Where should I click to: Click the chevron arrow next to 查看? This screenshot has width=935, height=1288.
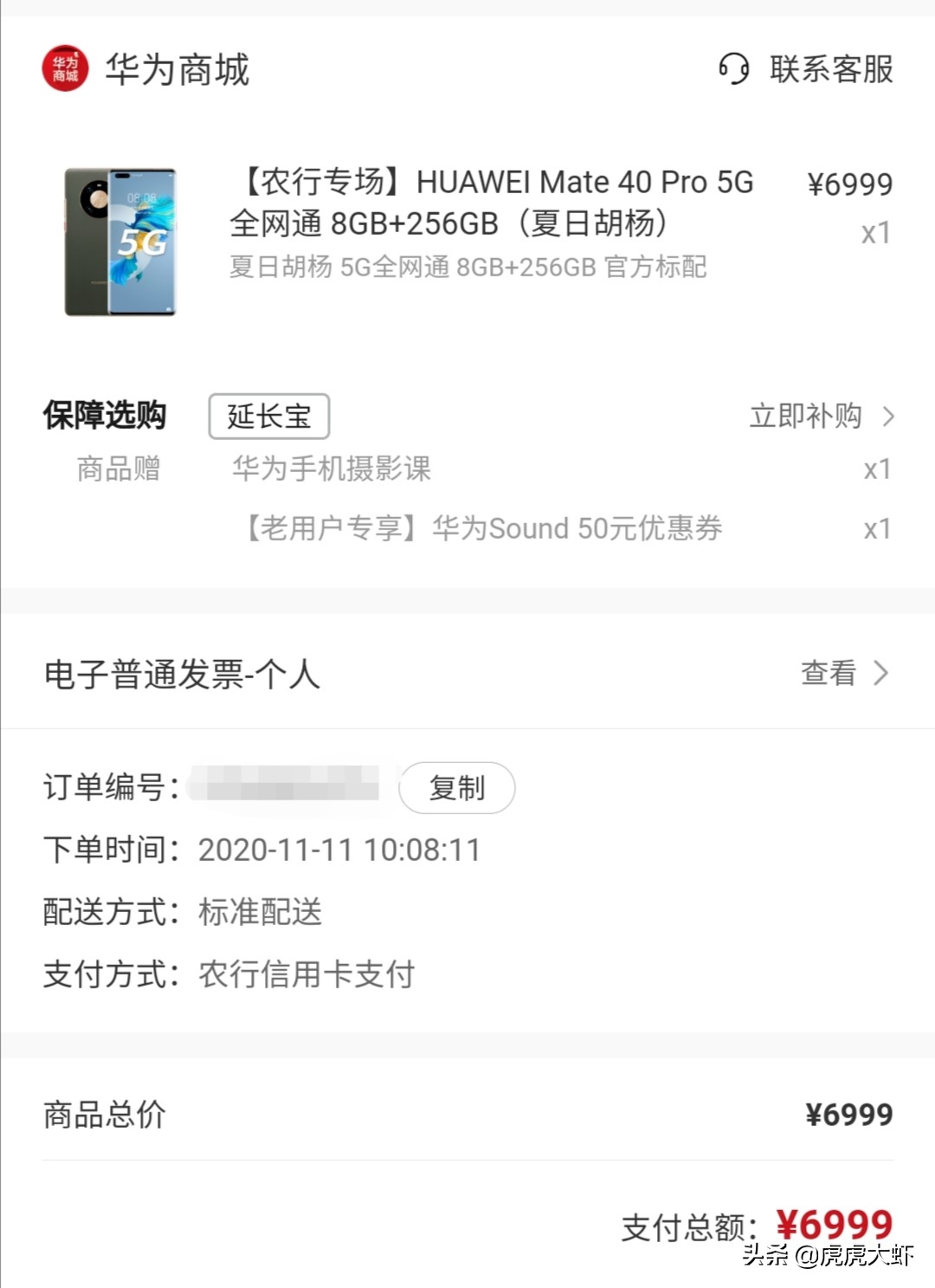[x=883, y=672]
